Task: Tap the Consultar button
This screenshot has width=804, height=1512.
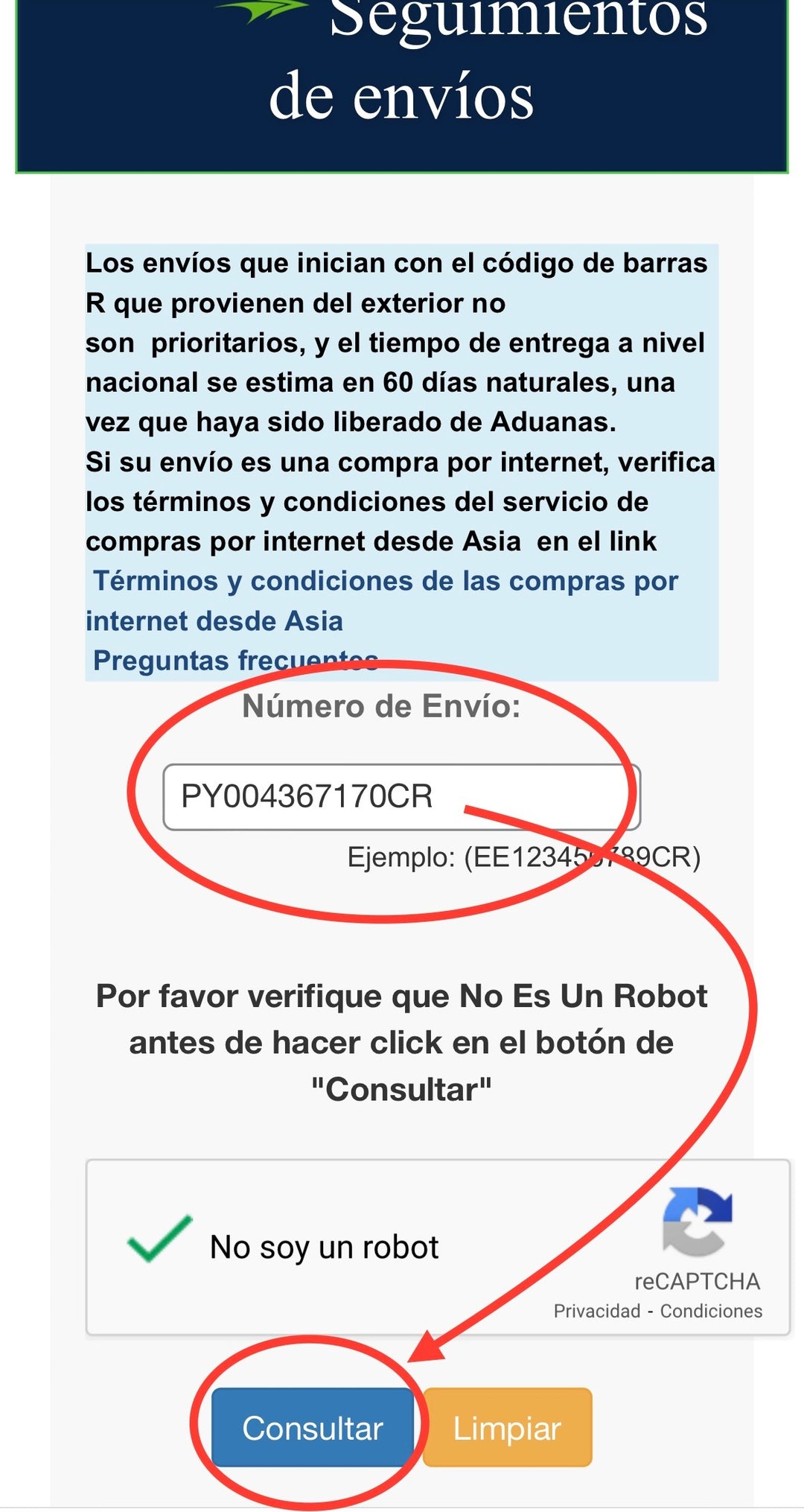Action: (313, 1428)
